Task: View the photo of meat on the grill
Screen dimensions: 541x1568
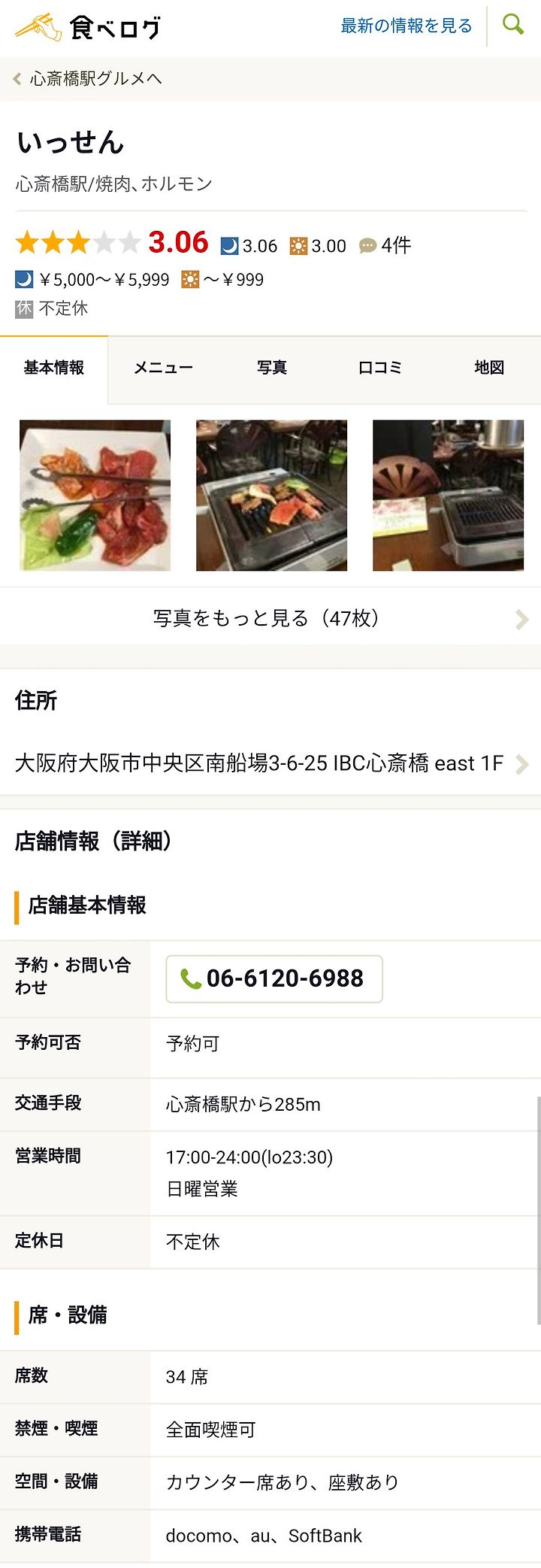Action: point(271,495)
